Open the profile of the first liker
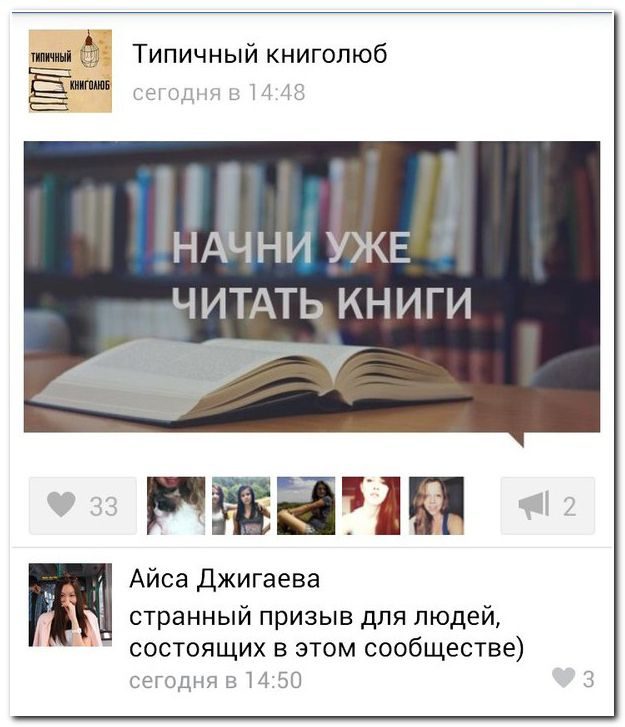The image size is (625, 727). click(x=176, y=506)
